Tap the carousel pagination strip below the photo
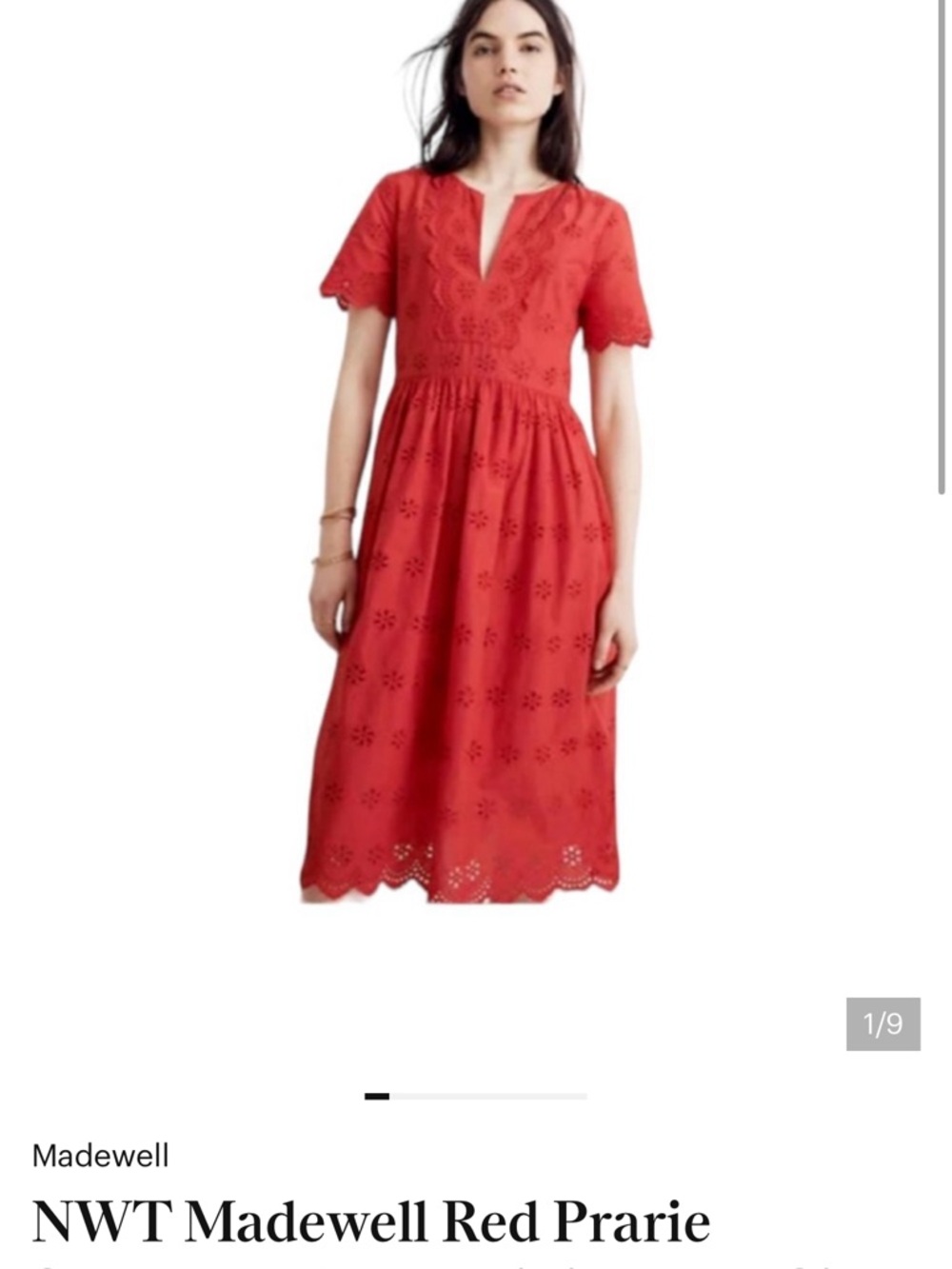Screen dimensions: 952x1269 [x=476, y=1097]
